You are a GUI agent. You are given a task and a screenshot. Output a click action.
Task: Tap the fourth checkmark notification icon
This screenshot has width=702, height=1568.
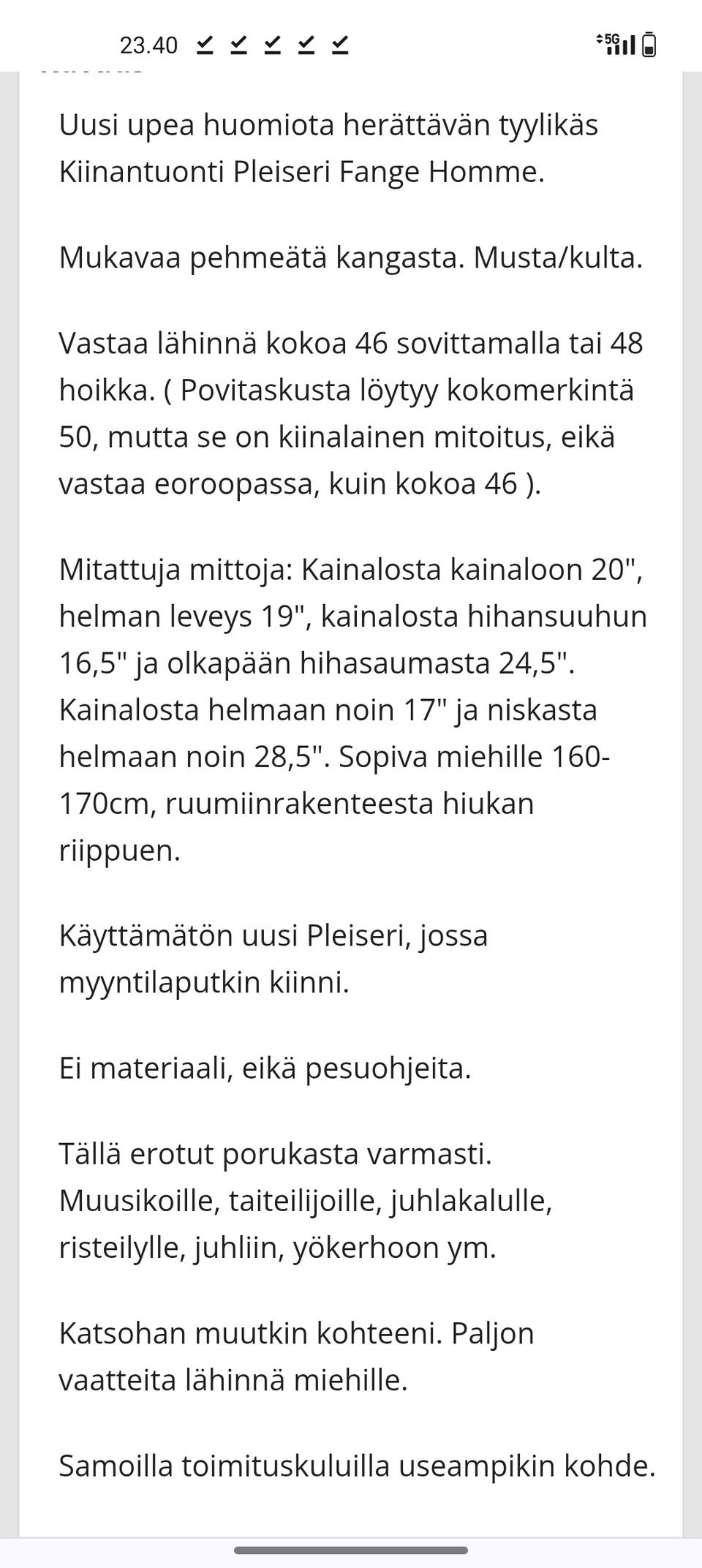pyautogui.click(x=306, y=45)
